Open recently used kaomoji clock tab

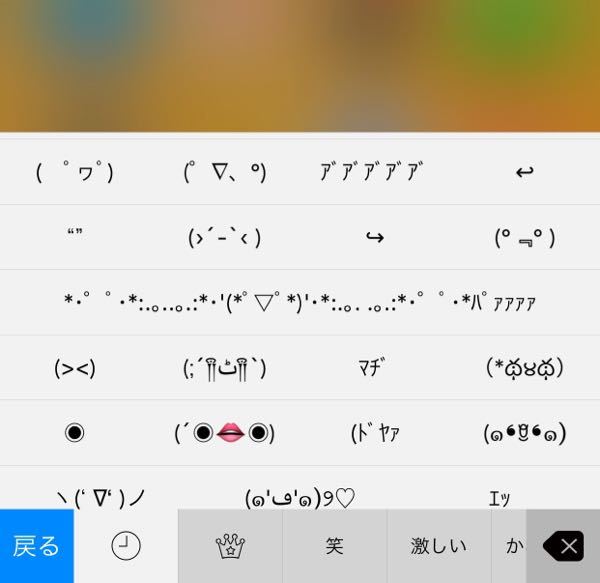(126, 546)
